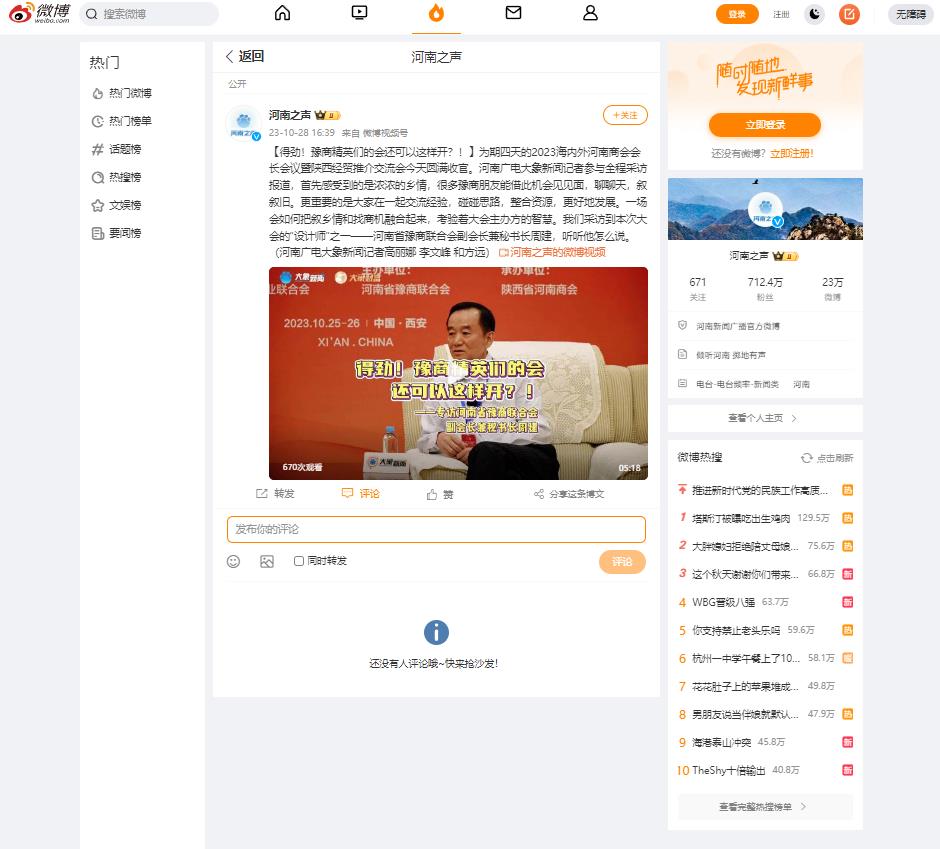Switch to the video tab
Image resolution: width=940 pixels, height=849 pixels.
[360, 13]
